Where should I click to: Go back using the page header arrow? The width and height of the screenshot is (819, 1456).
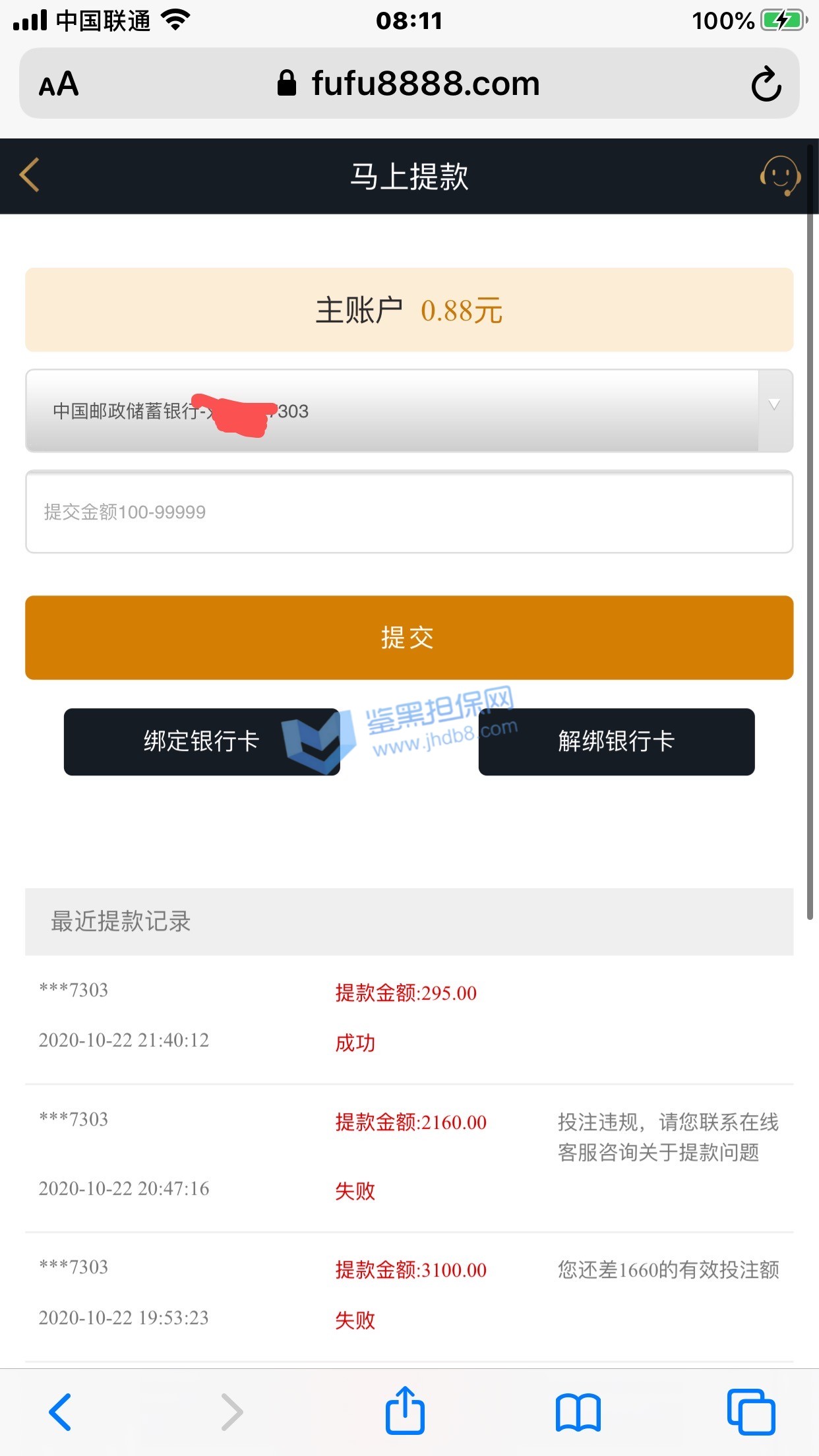point(30,175)
